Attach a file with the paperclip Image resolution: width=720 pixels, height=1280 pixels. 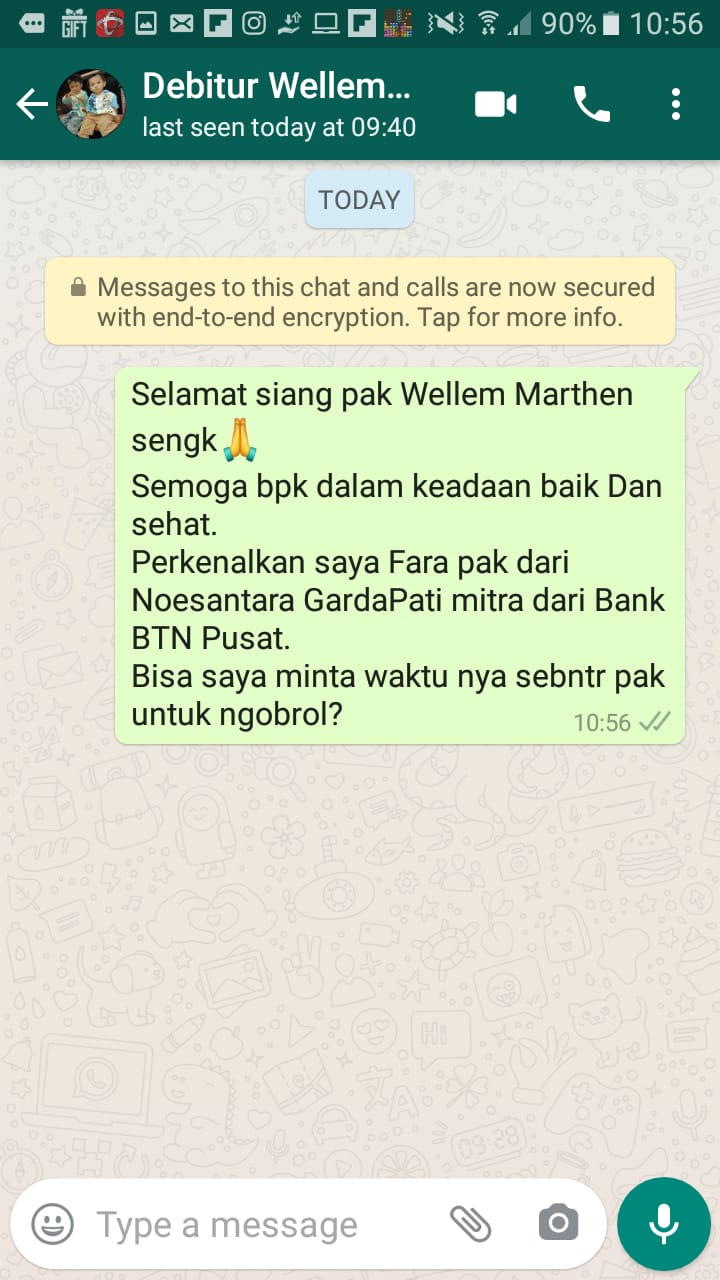470,1223
